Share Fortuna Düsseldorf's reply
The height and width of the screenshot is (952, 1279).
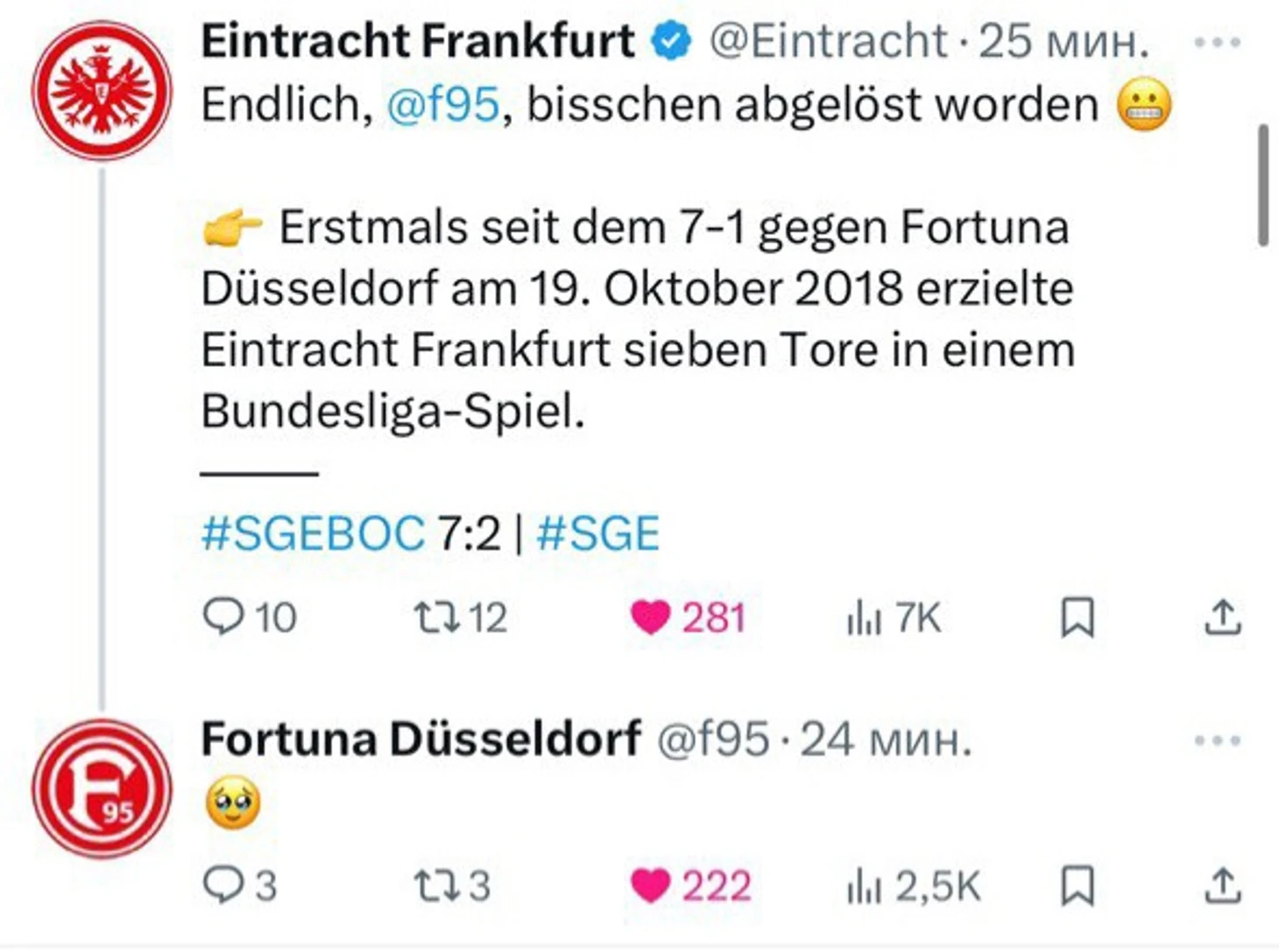(1222, 885)
